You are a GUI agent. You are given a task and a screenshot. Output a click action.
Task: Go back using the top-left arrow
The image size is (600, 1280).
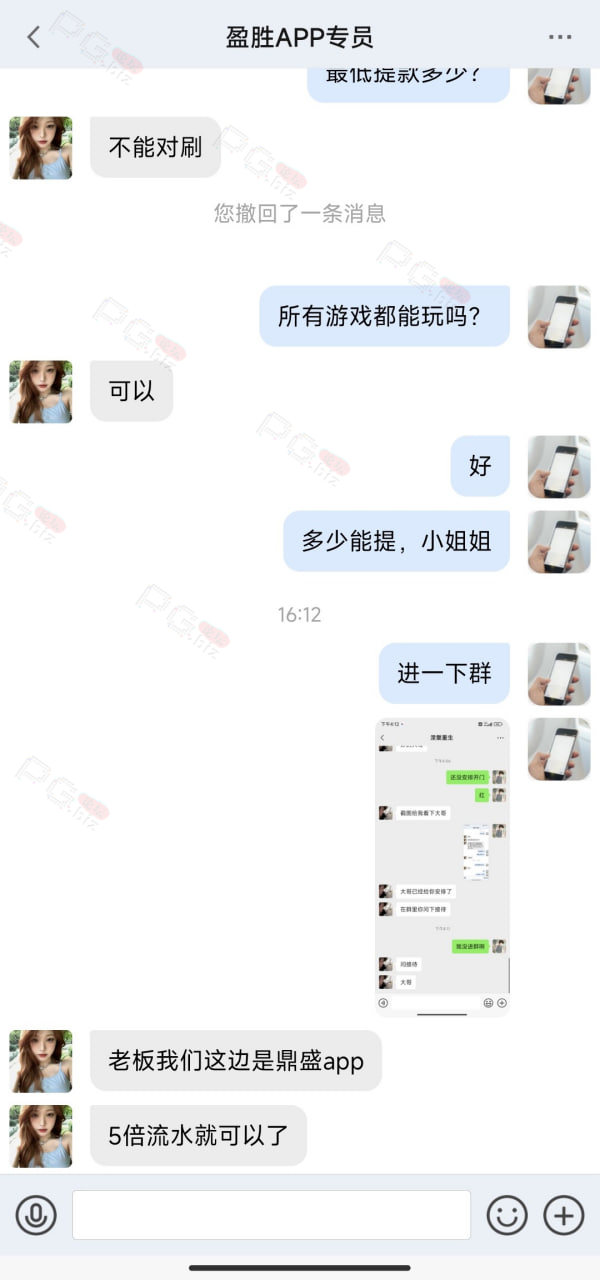(x=33, y=37)
